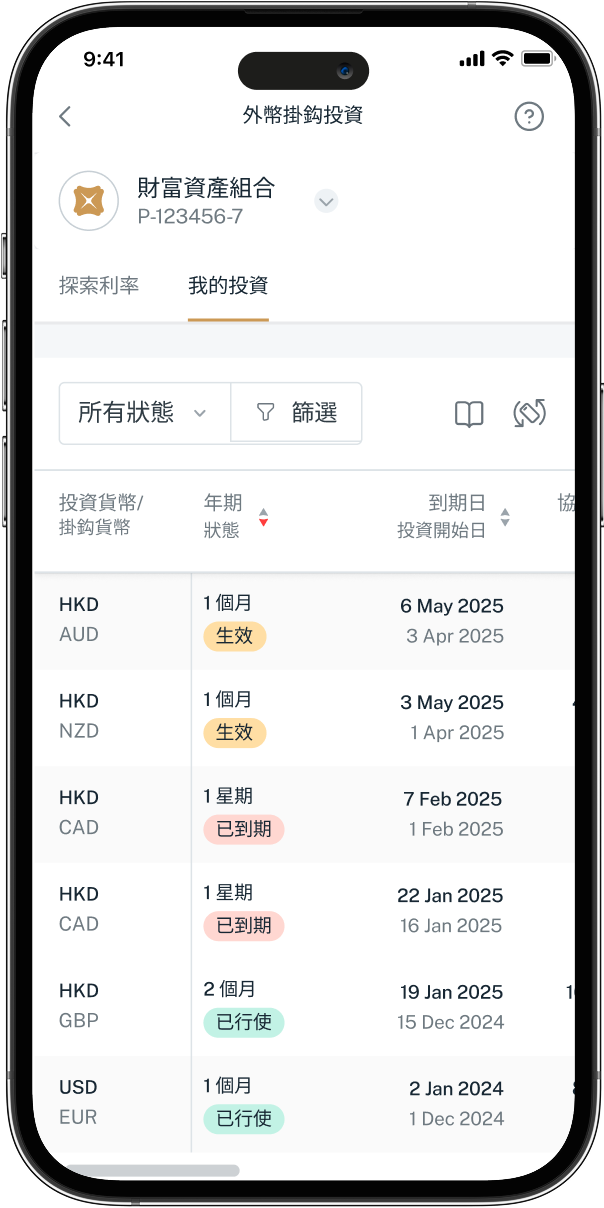The image size is (604, 1208).
Task: Switch to the 探索利率 tab
Action: tap(99, 286)
